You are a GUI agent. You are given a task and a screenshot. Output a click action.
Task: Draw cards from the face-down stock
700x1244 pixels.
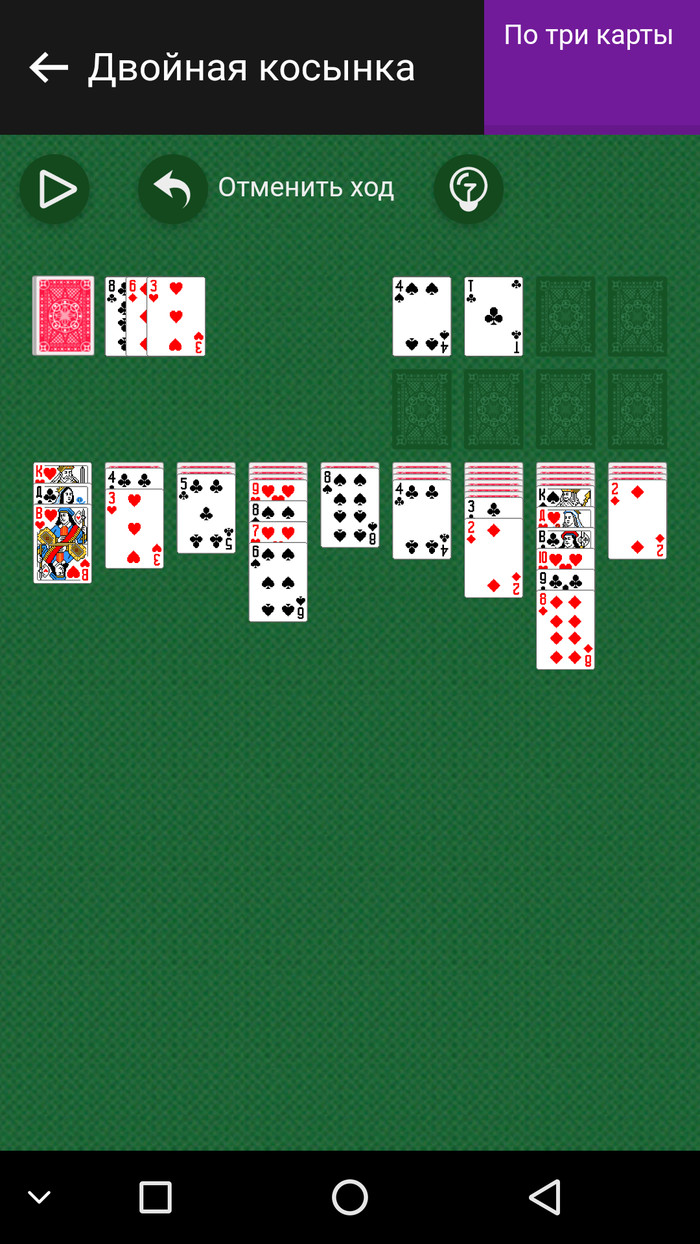click(63, 316)
